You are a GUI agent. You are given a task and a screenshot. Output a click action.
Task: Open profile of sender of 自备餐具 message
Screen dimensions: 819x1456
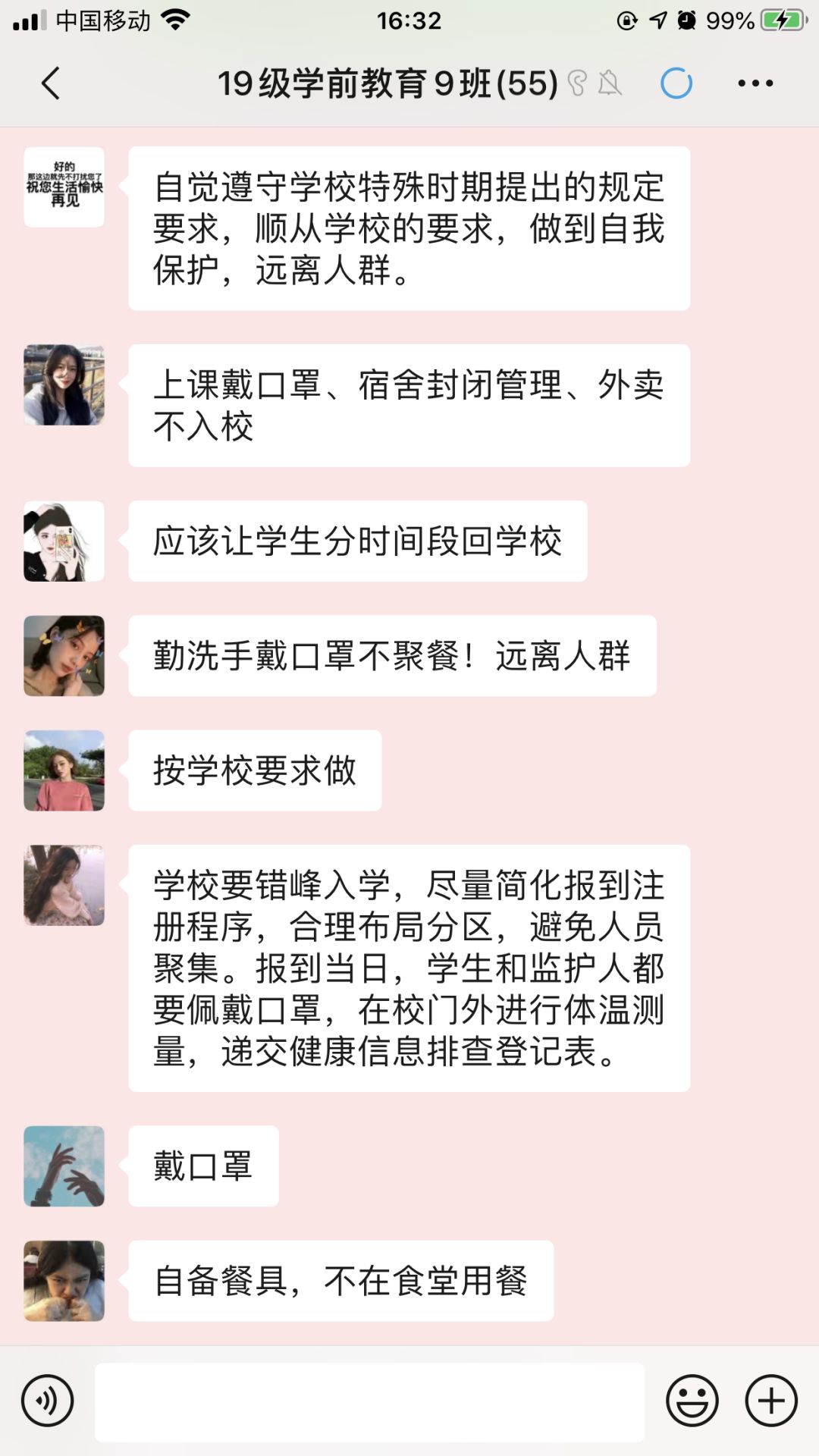pos(64,1281)
